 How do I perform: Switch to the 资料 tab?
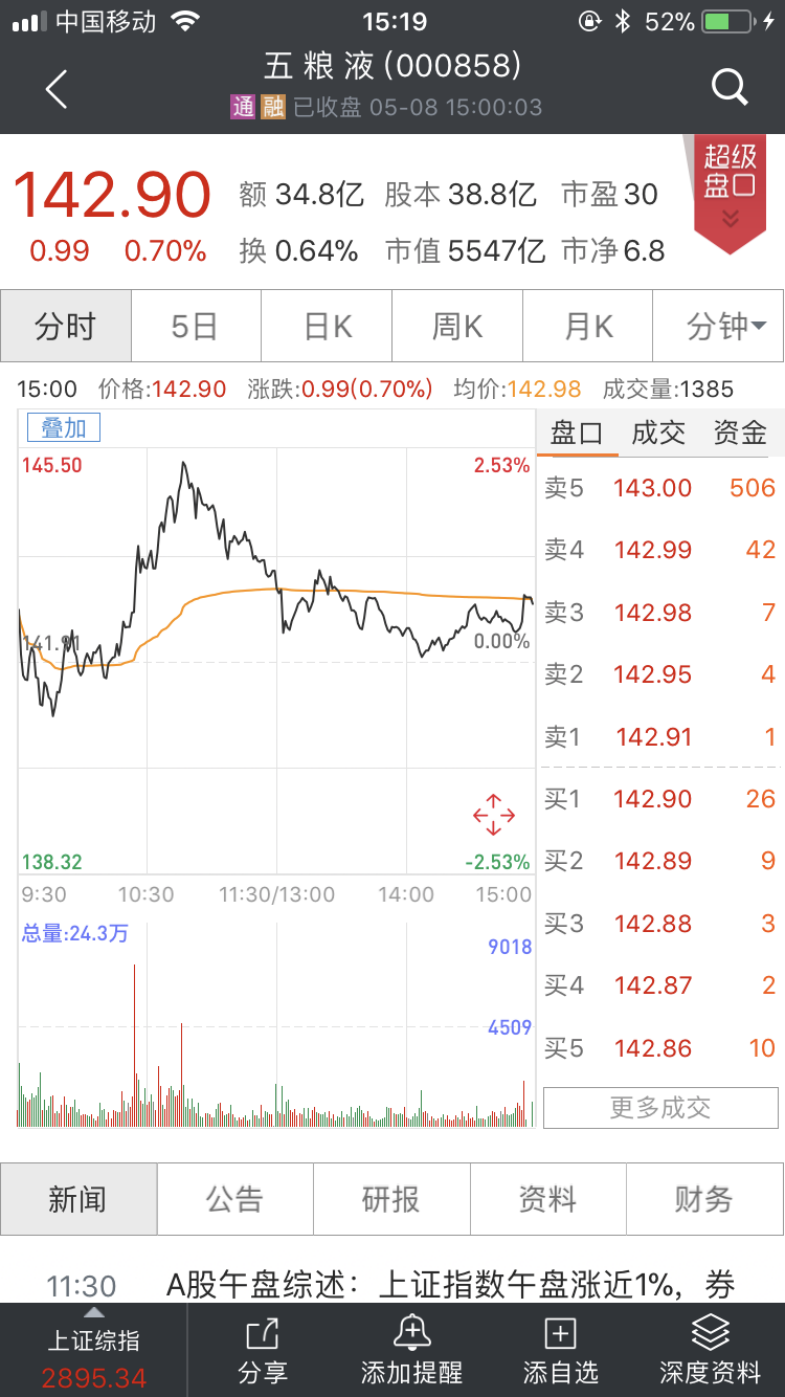coord(548,1199)
